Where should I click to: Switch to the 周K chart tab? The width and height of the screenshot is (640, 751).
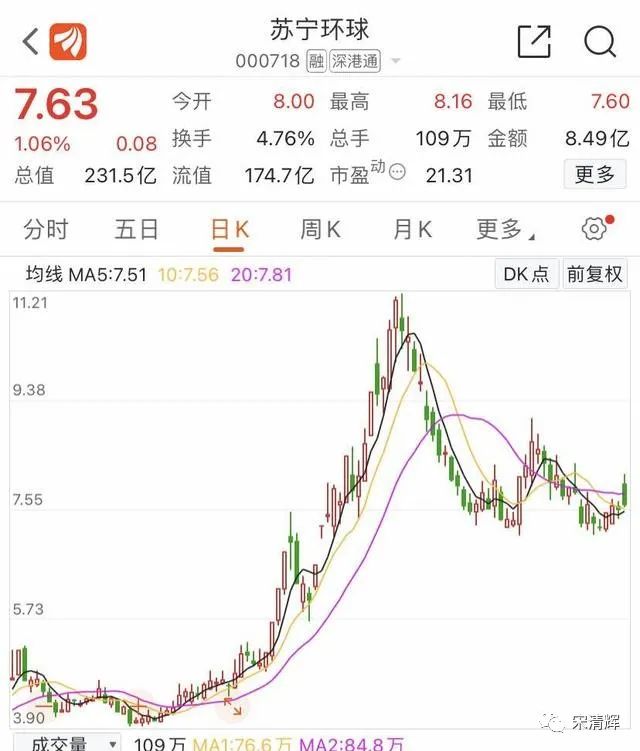[x=320, y=230]
